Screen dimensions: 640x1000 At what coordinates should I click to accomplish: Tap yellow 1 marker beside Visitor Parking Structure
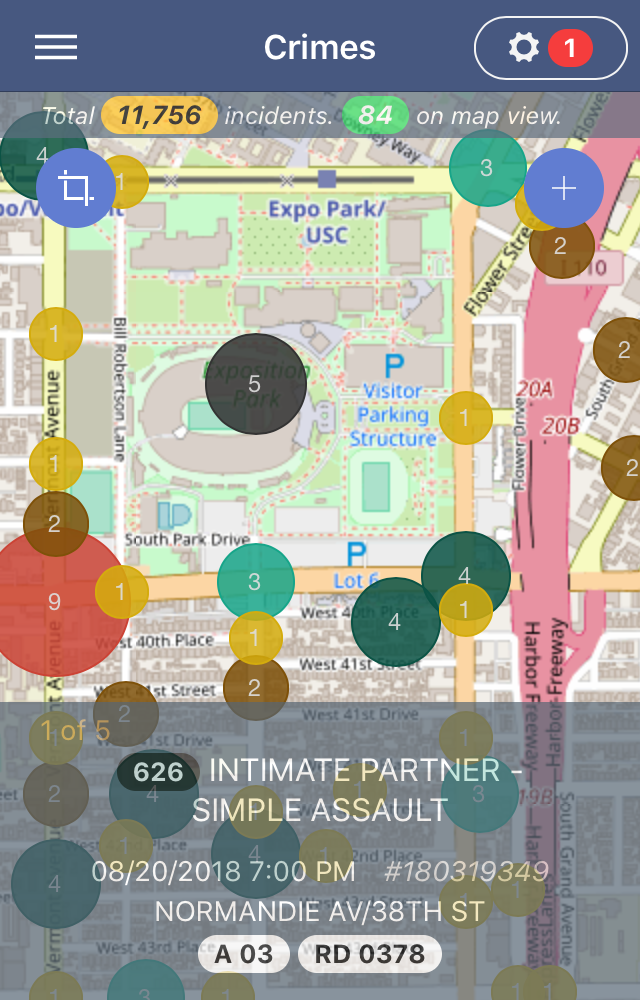[465, 417]
